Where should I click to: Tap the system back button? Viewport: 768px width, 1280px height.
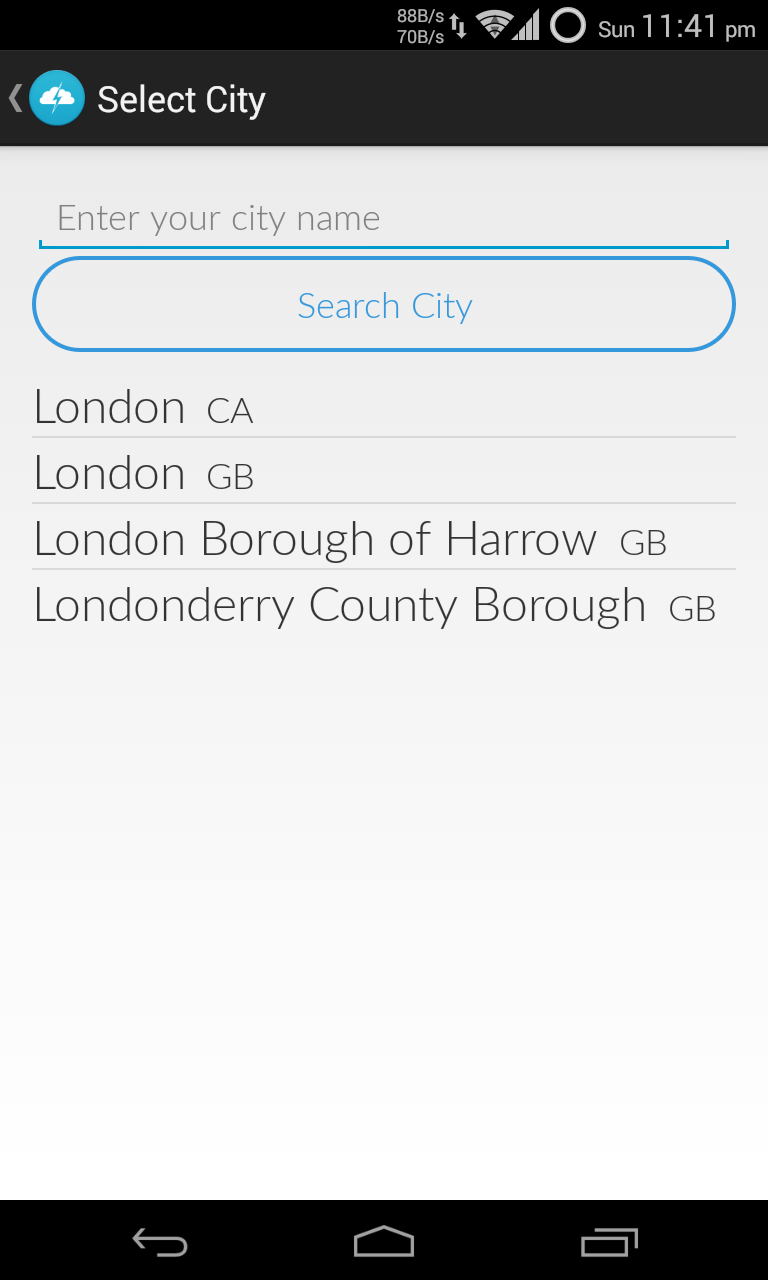point(160,1242)
